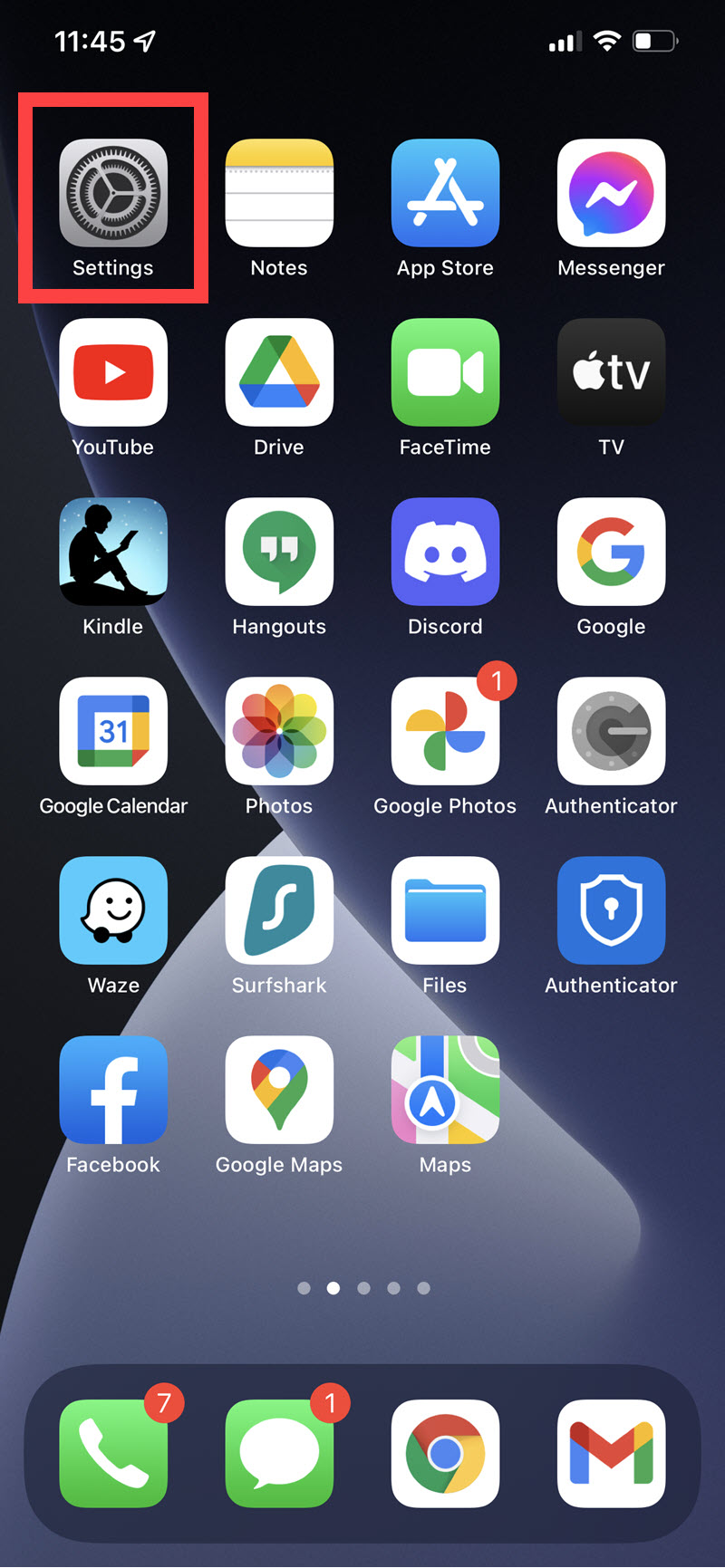
Task: Open Google Photos with one notification
Action: tap(445, 731)
